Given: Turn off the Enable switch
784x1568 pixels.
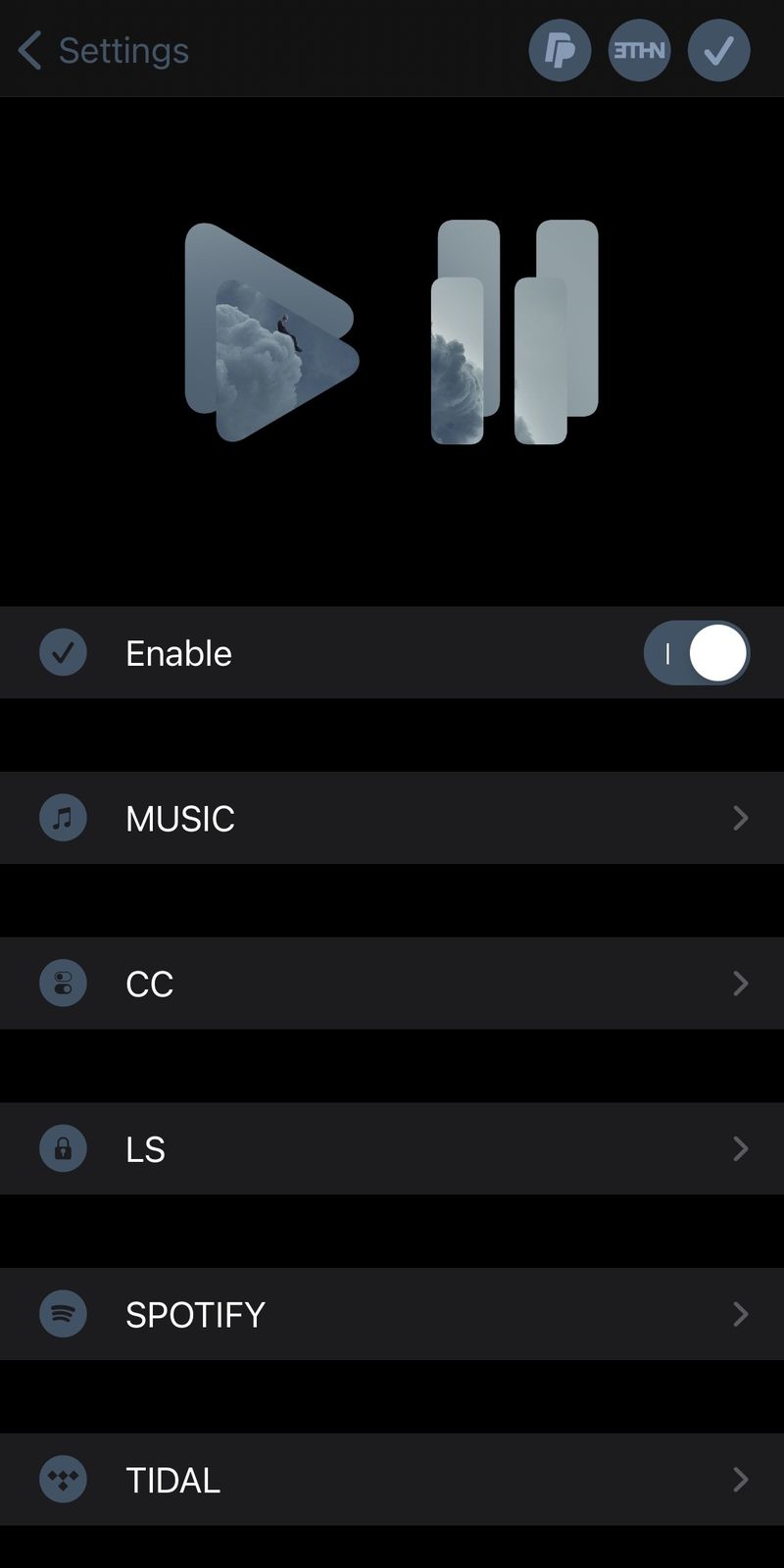Looking at the screenshot, I should point(697,653).
